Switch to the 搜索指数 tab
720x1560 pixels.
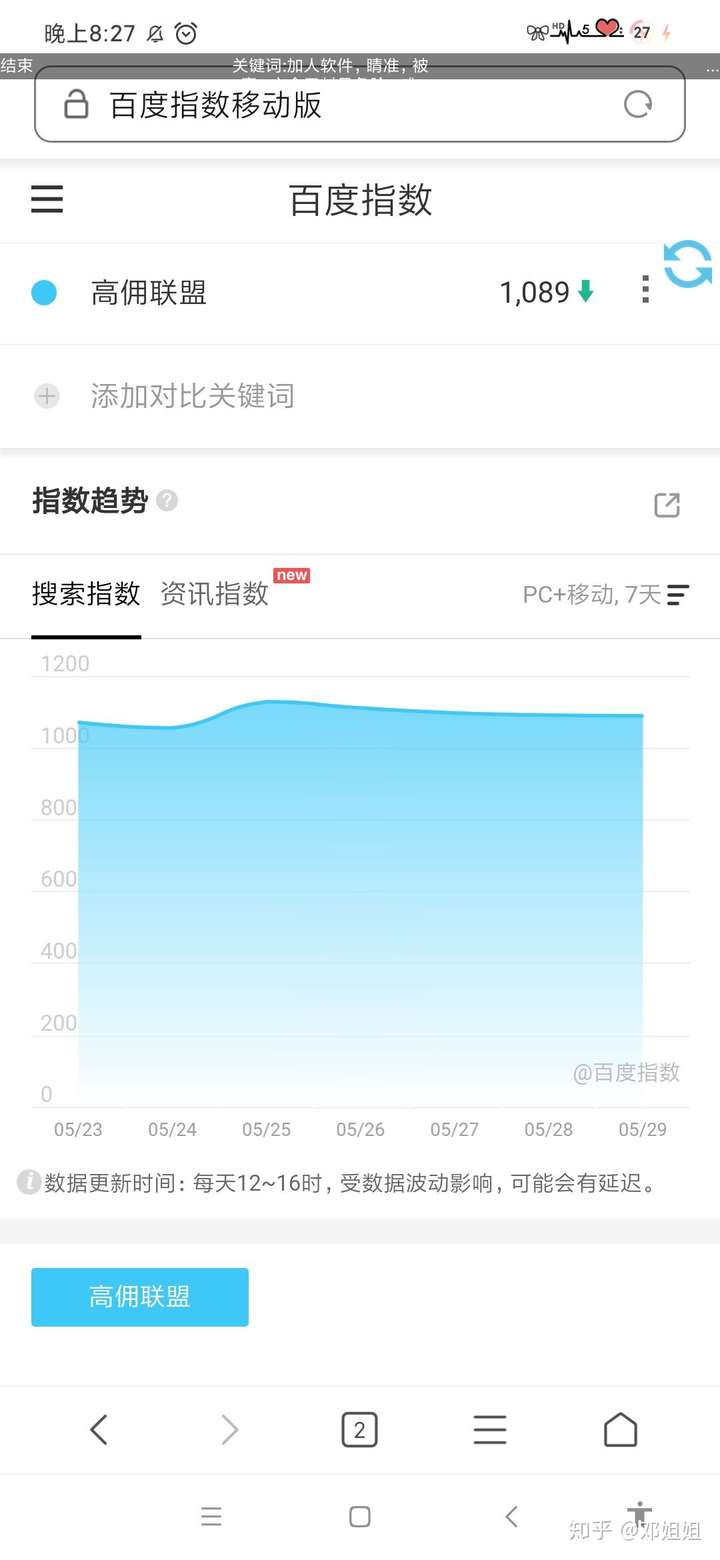(x=86, y=594)
